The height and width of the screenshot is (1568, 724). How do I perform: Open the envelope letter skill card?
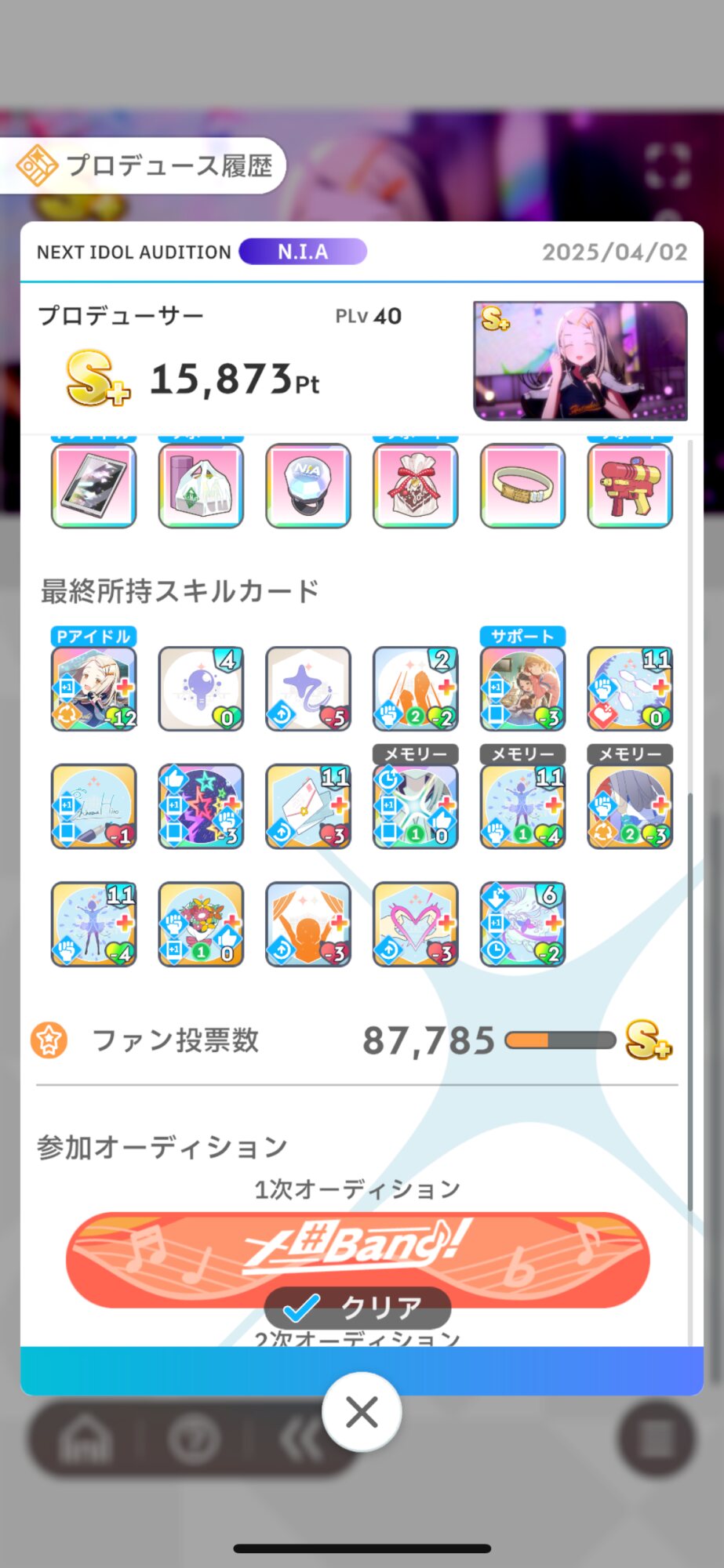[x=307, y=806]
